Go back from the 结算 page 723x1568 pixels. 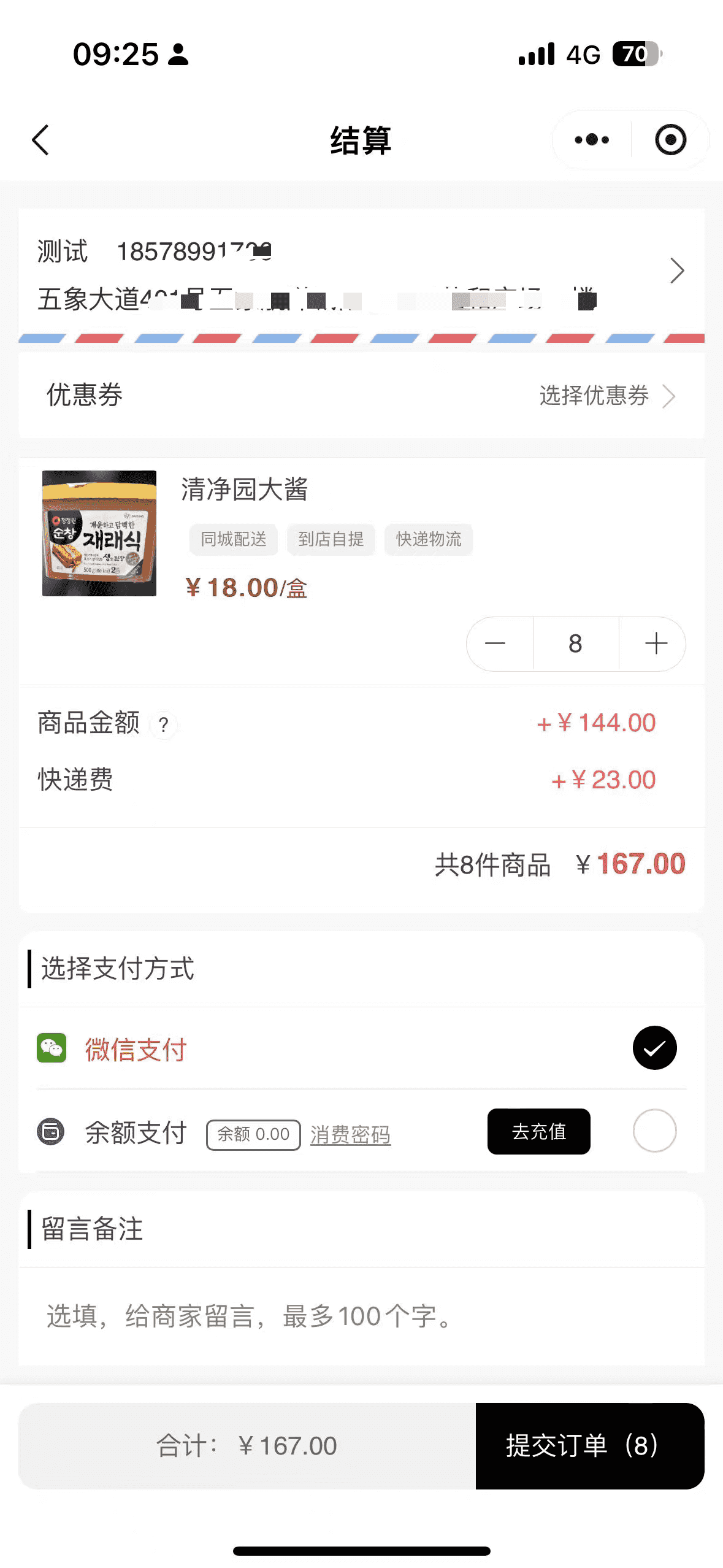40,140
